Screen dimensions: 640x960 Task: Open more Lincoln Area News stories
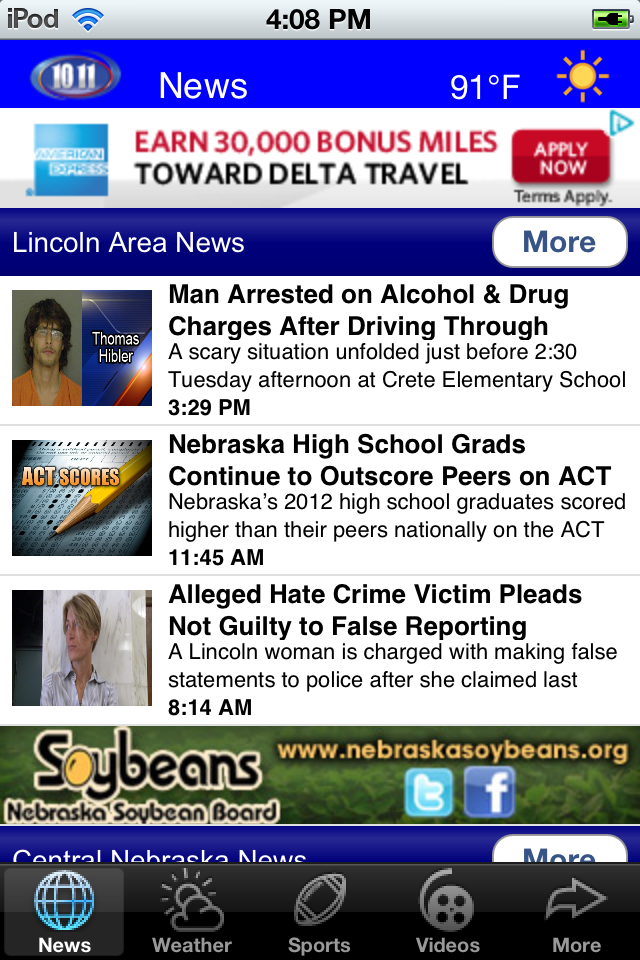pyautogui.click(x=559, y=242)
